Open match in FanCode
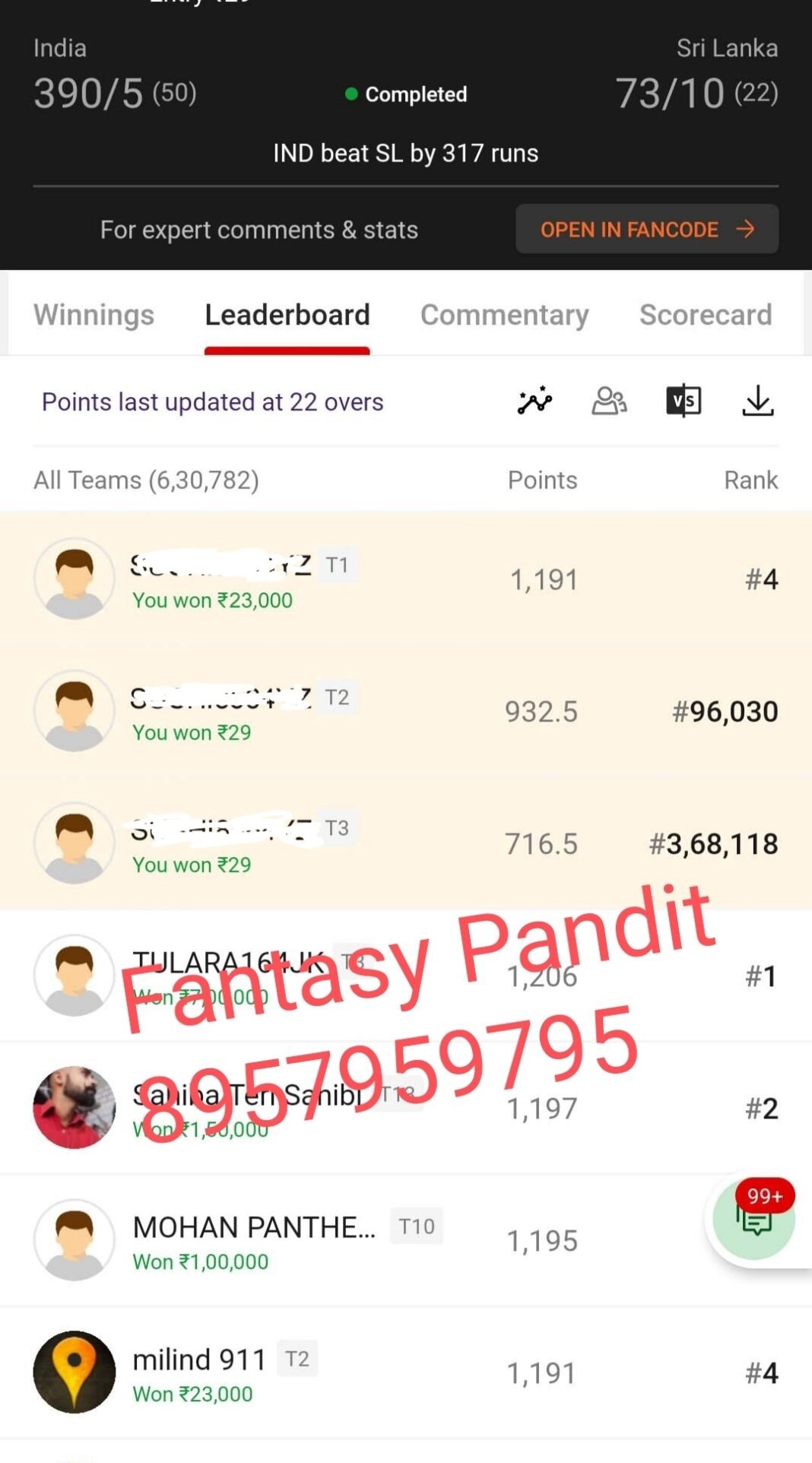The image size is (812, 1463). (647, 229)
